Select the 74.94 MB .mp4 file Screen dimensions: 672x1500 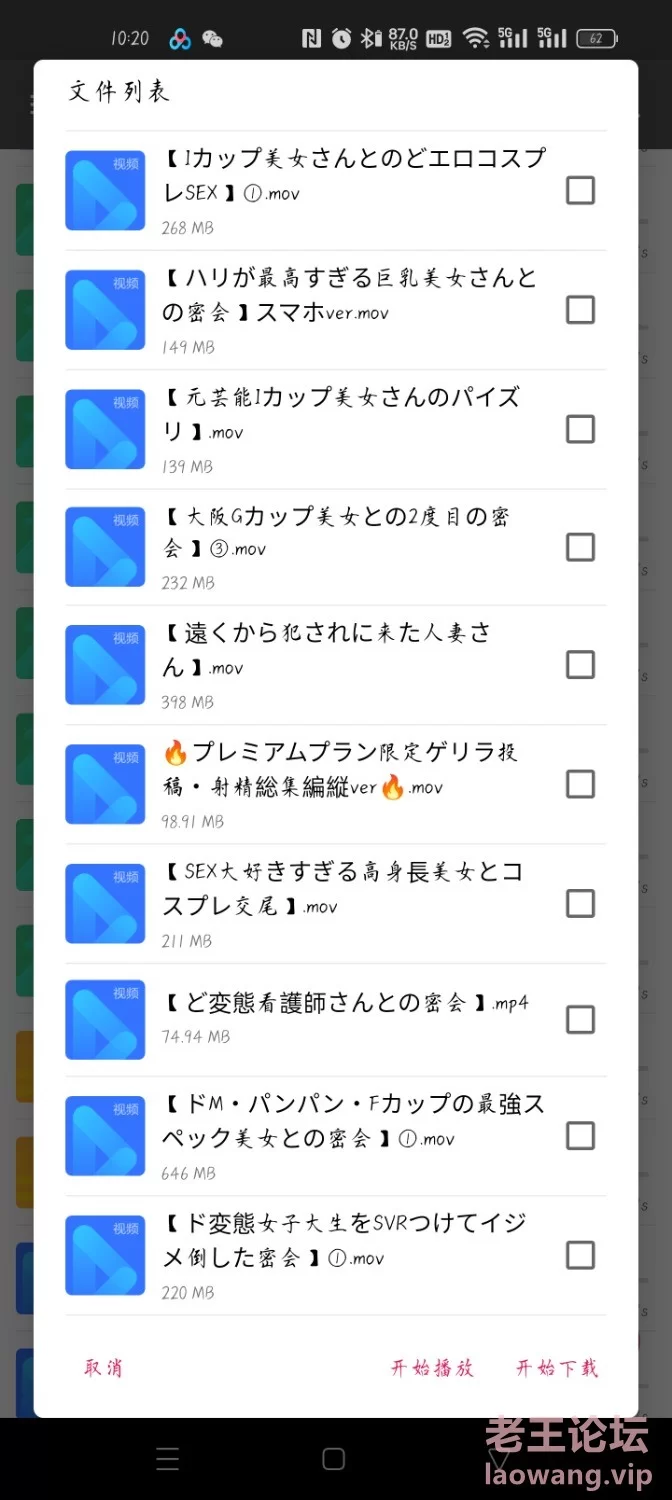[x=580, y=1020]
